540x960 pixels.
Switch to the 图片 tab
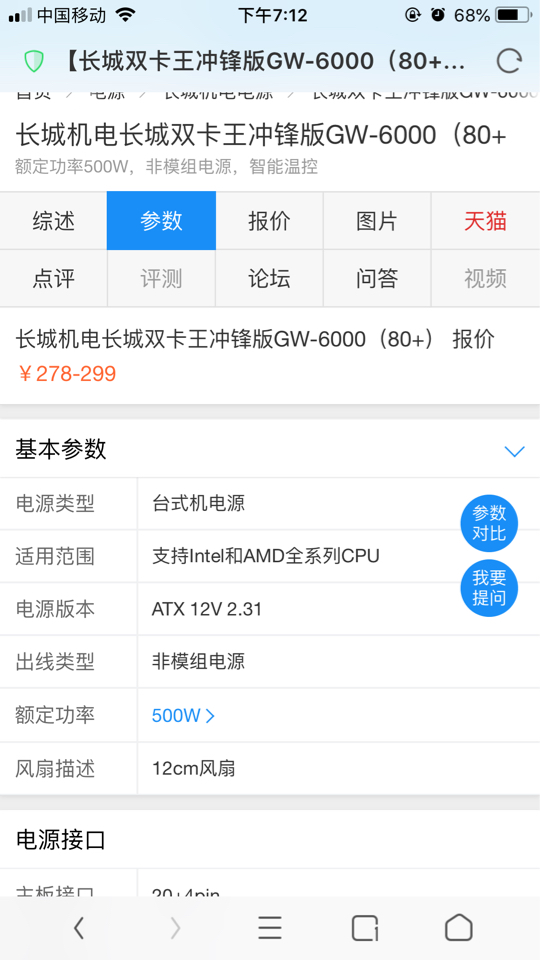(x=377, y=221)
